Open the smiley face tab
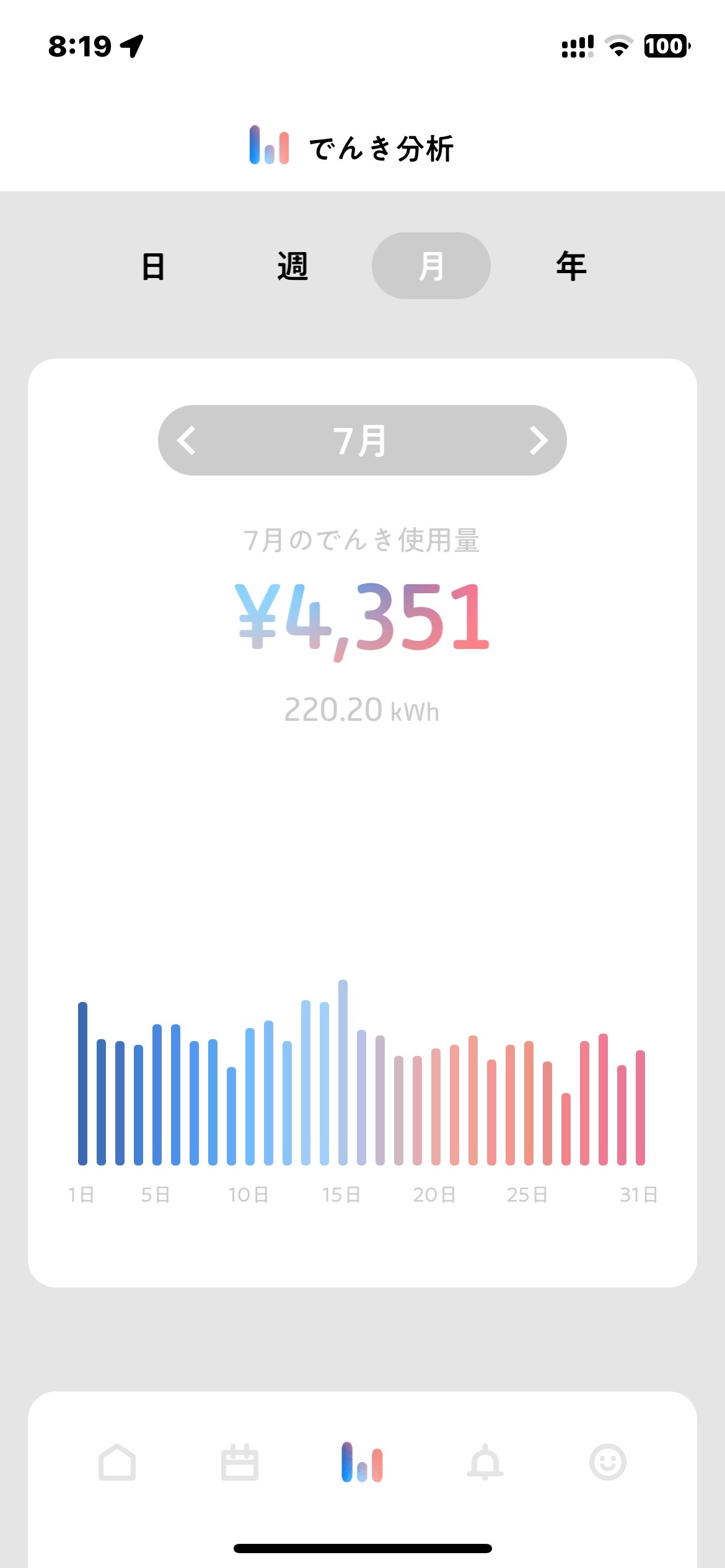 [607, 1462]
